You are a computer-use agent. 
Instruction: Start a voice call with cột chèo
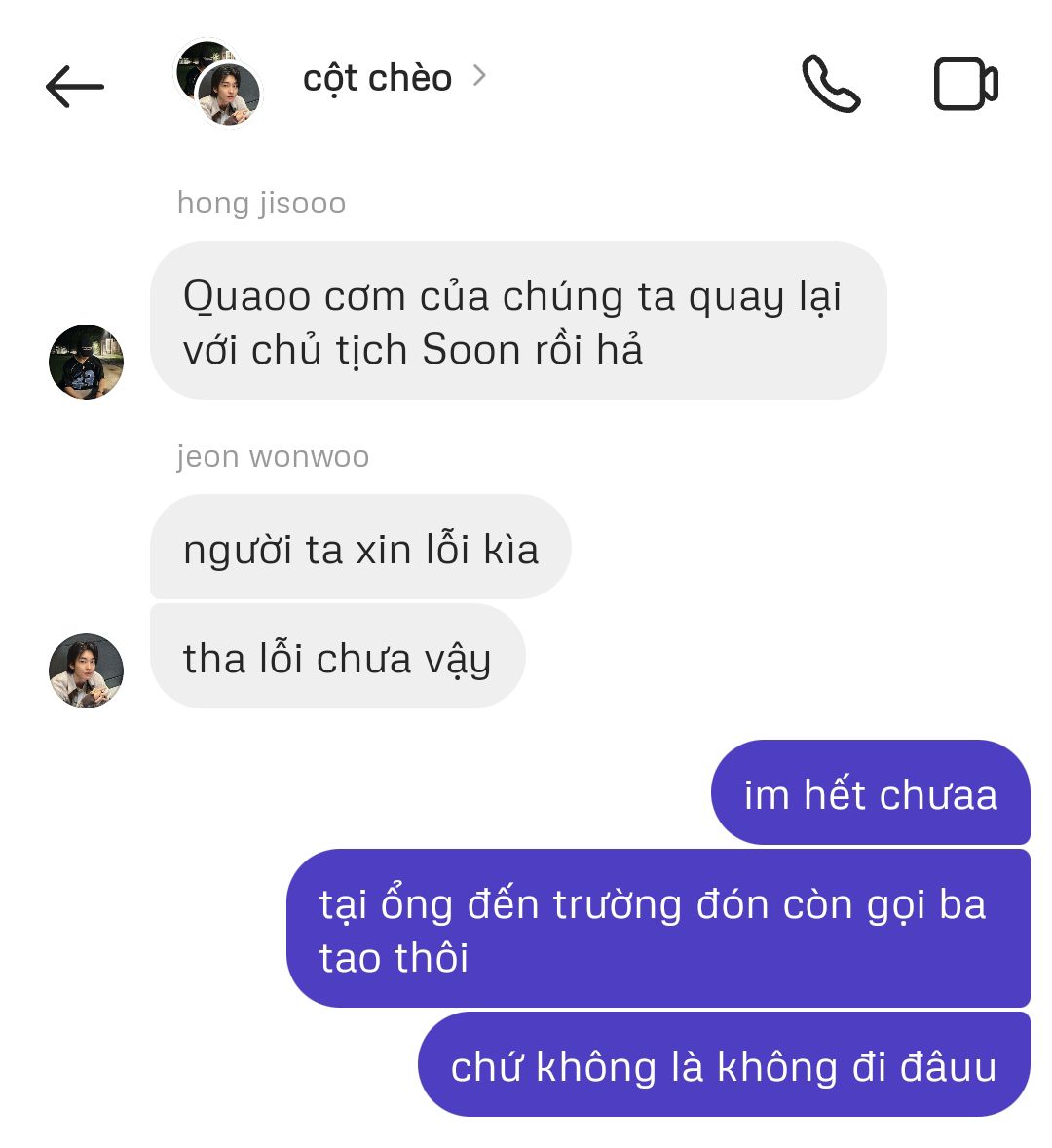(830, 84)
